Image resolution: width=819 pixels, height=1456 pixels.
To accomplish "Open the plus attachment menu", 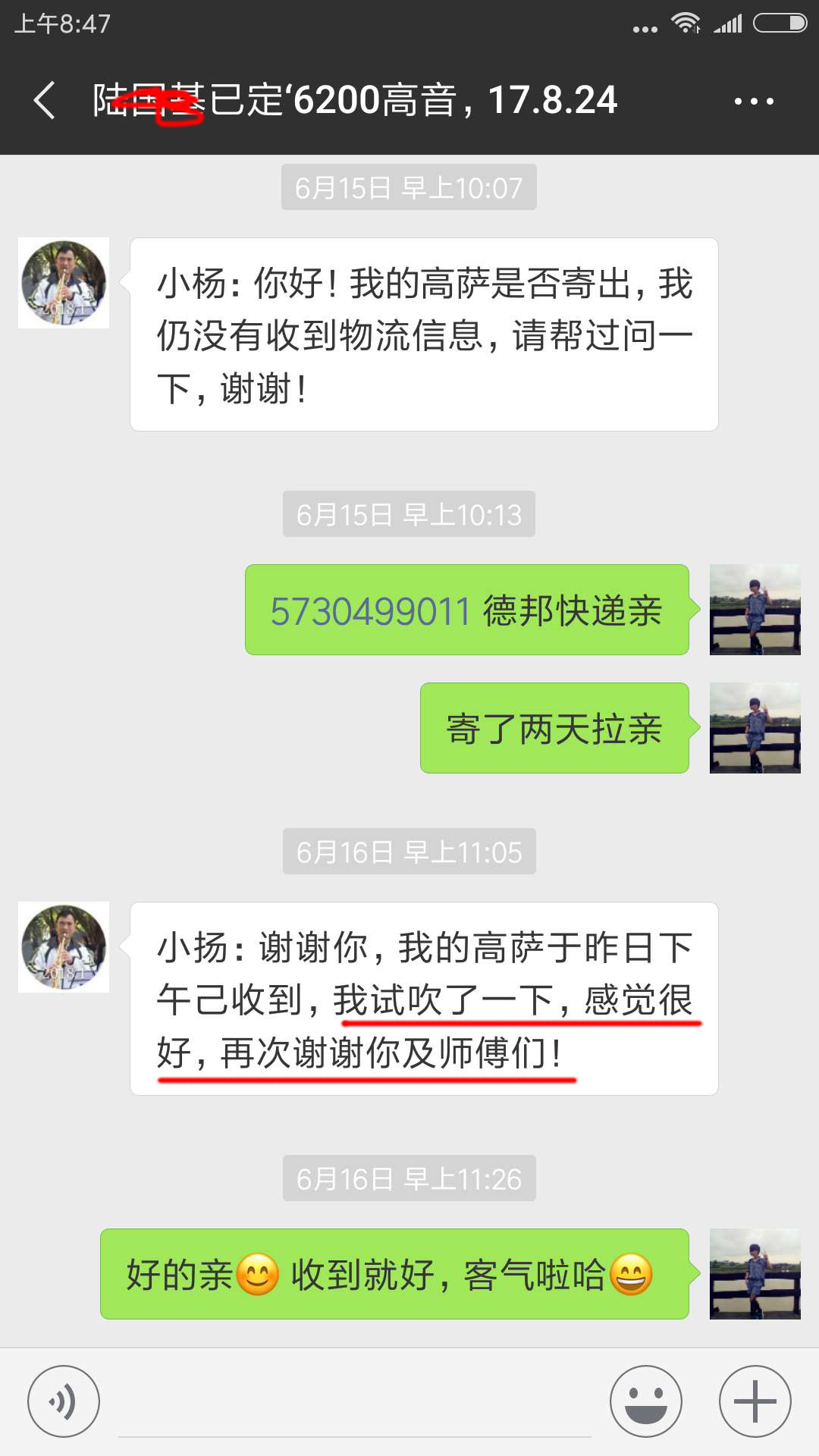I will pos(755,1401).
